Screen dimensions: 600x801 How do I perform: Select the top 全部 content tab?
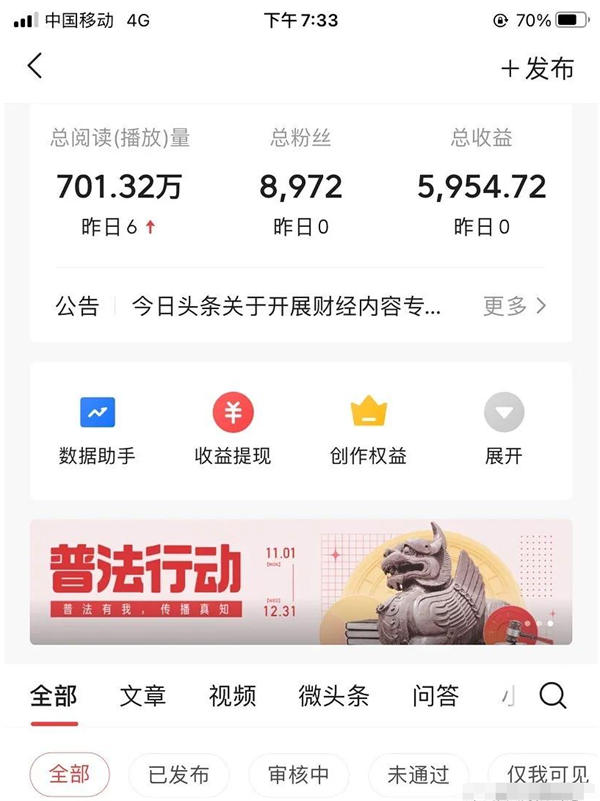click(54, 696)
